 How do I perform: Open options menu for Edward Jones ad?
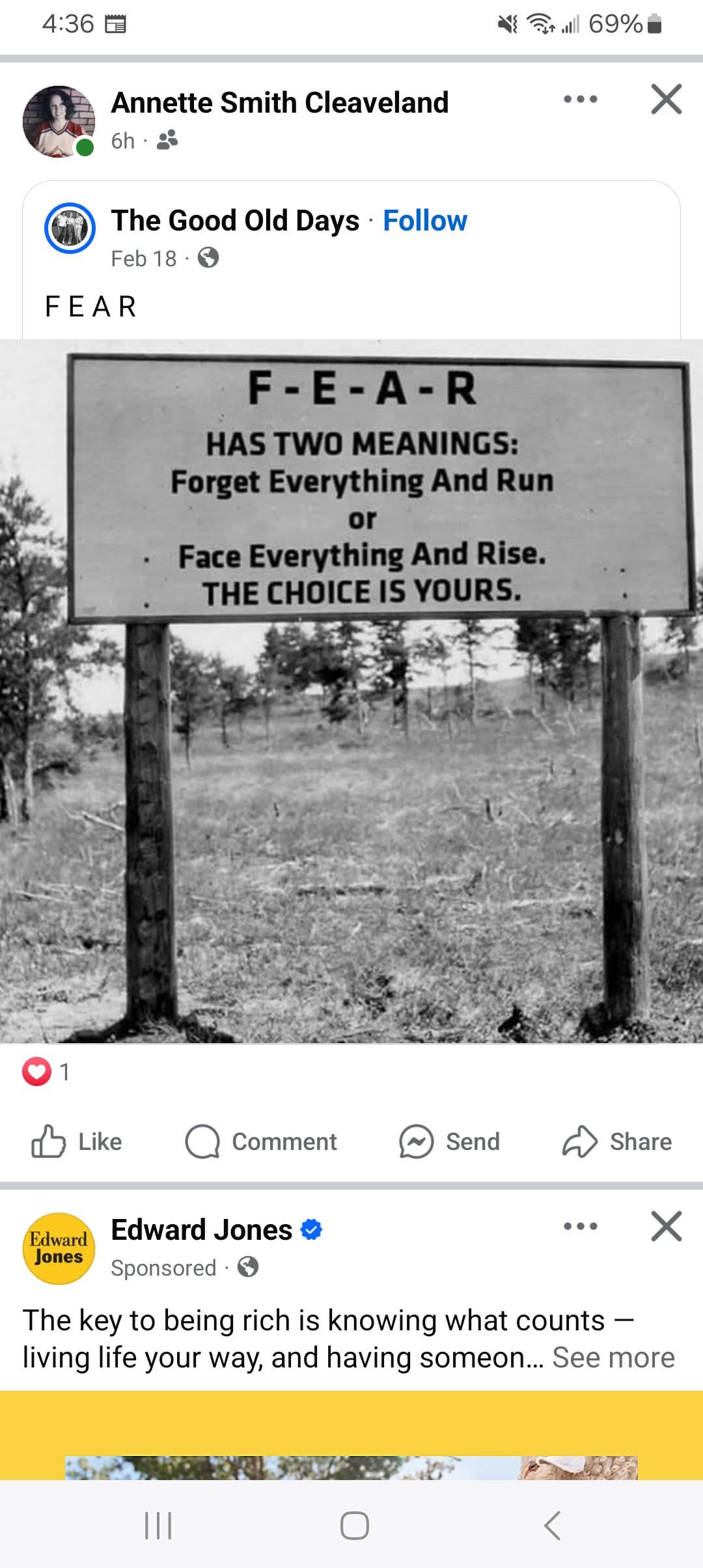click(x=580, y=1227)
